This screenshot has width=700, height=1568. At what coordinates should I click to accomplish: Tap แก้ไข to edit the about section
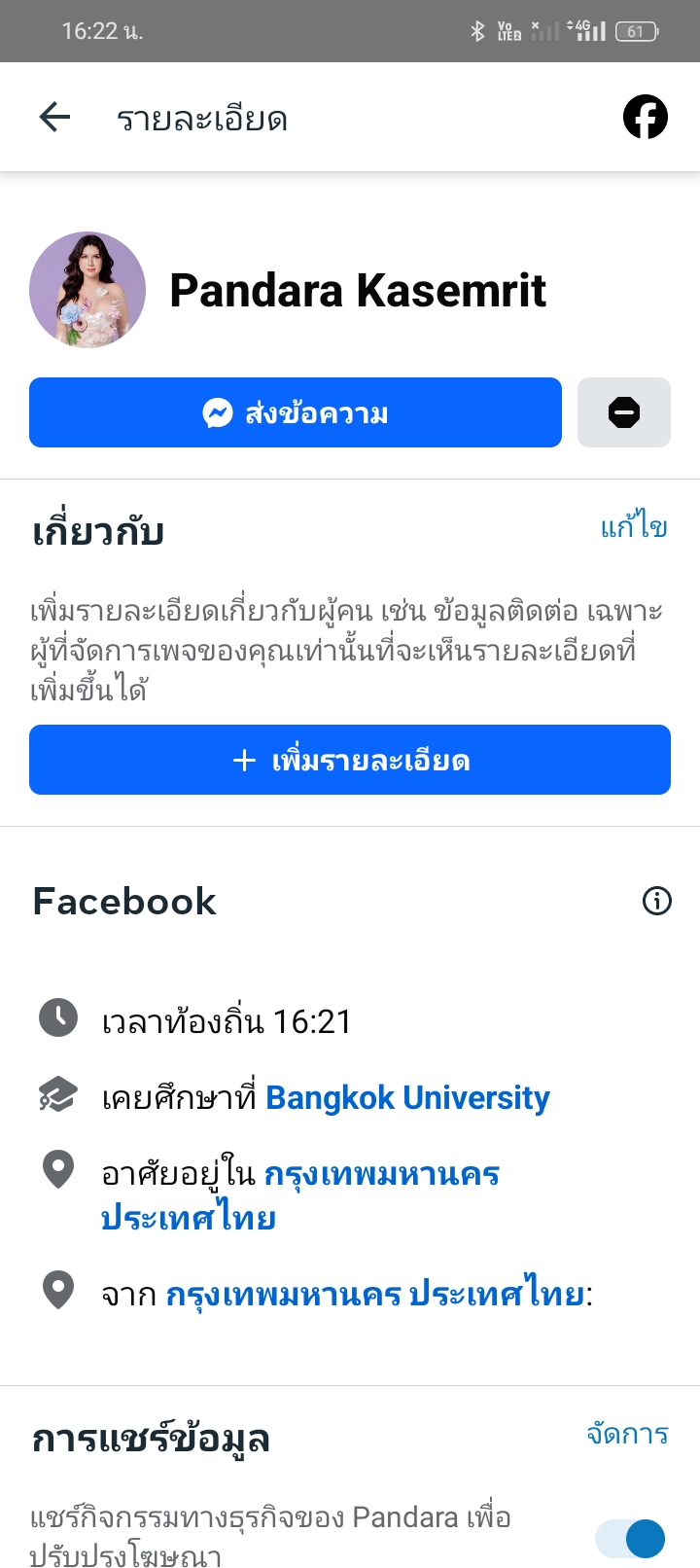click(x=634, y=527)
